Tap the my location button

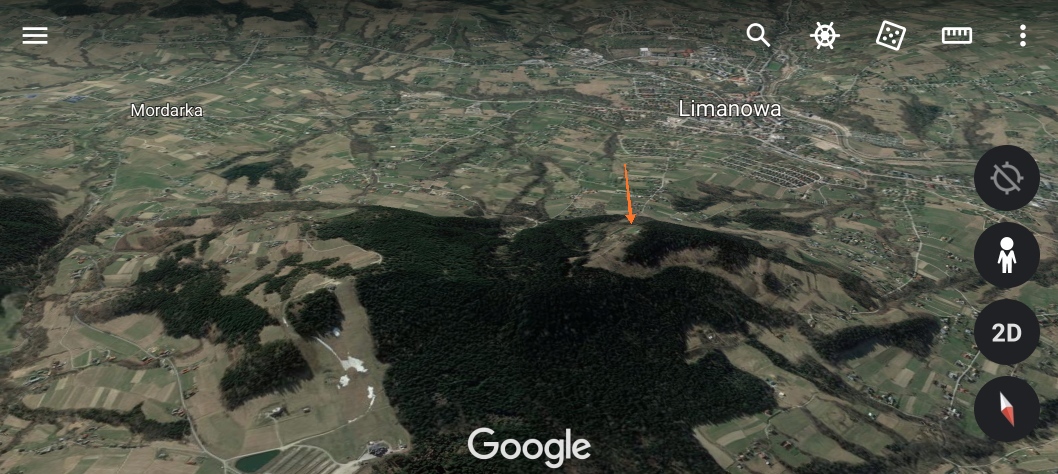pos(1006,178)
